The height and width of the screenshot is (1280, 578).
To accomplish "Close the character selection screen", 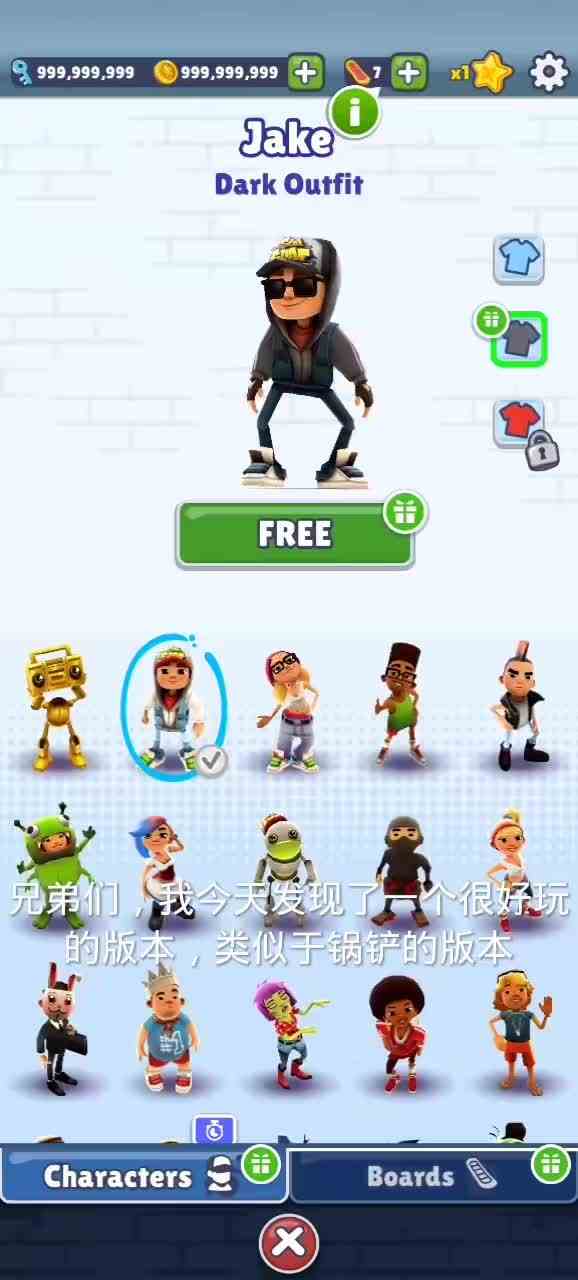I will point(289,1243).
